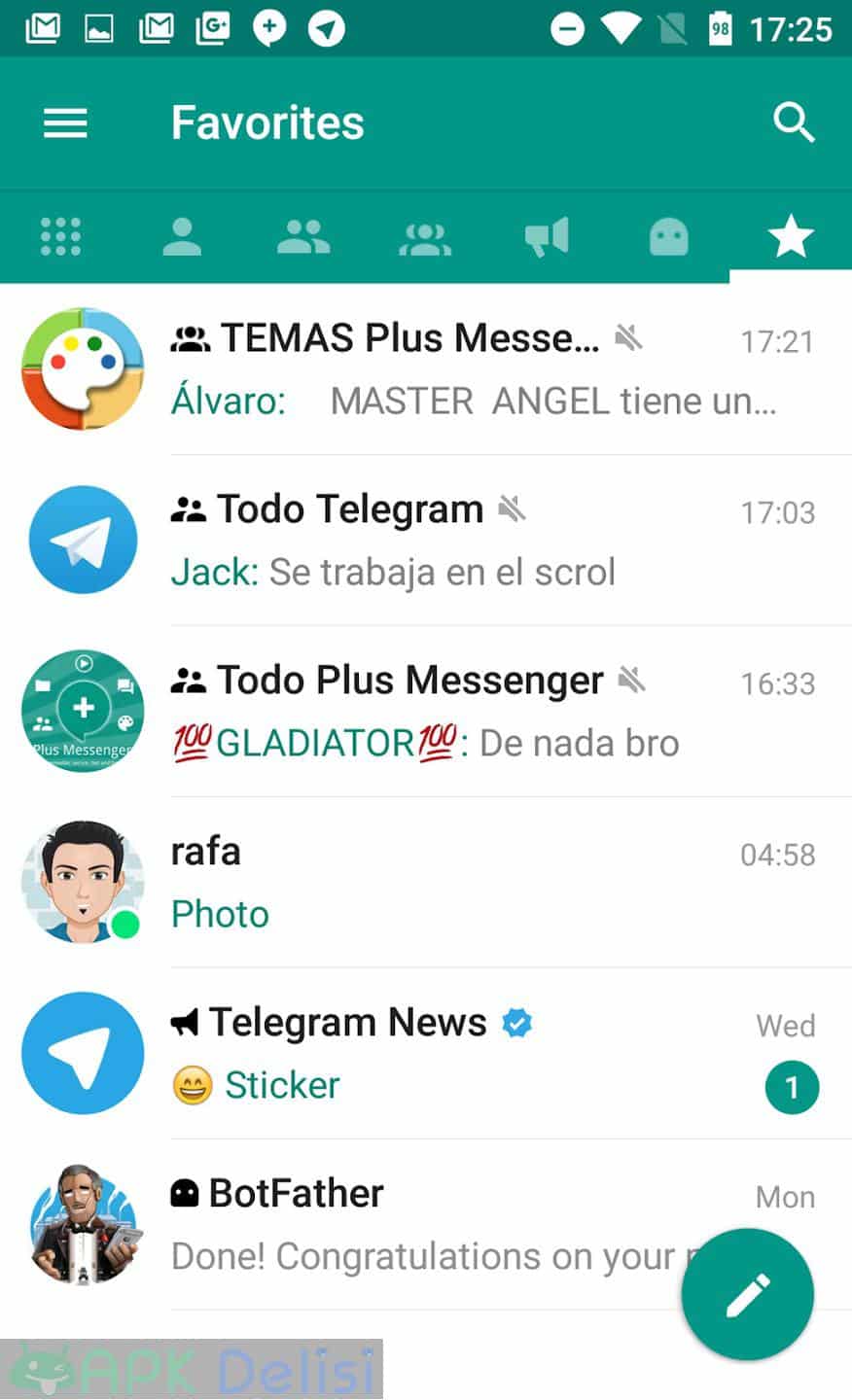This screenshot has height=1400, width=852.
Task: View rafa's profile picture
Action: (83, 883)
